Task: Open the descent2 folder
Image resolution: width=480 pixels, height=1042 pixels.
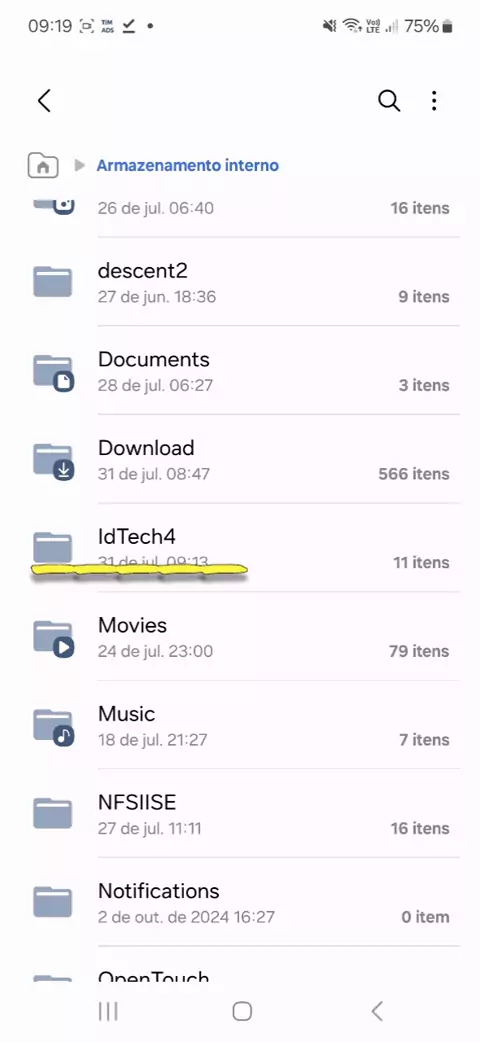Action: tap(240, 282)
